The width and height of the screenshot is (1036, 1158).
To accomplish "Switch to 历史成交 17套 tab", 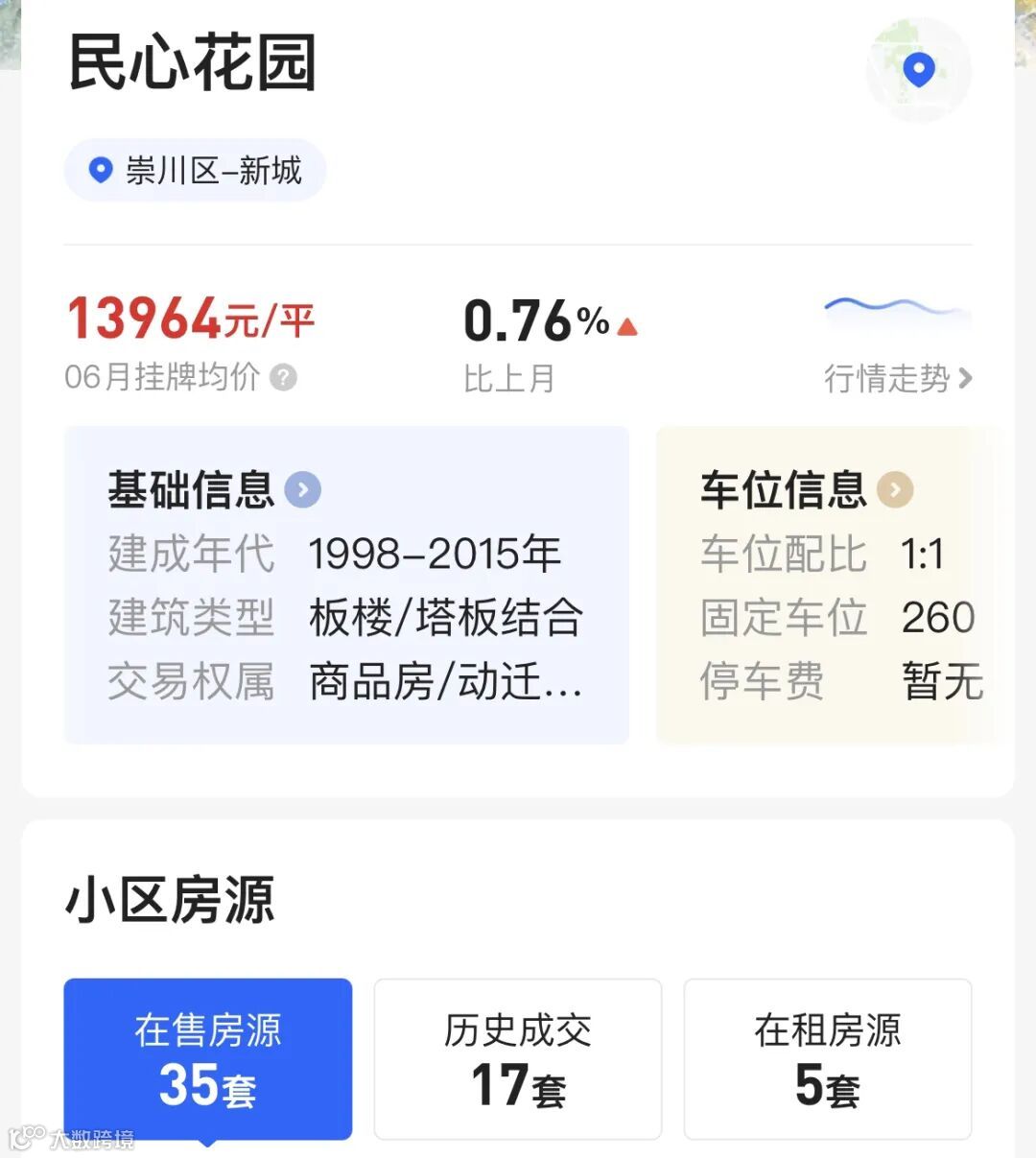I will 518,1059.
